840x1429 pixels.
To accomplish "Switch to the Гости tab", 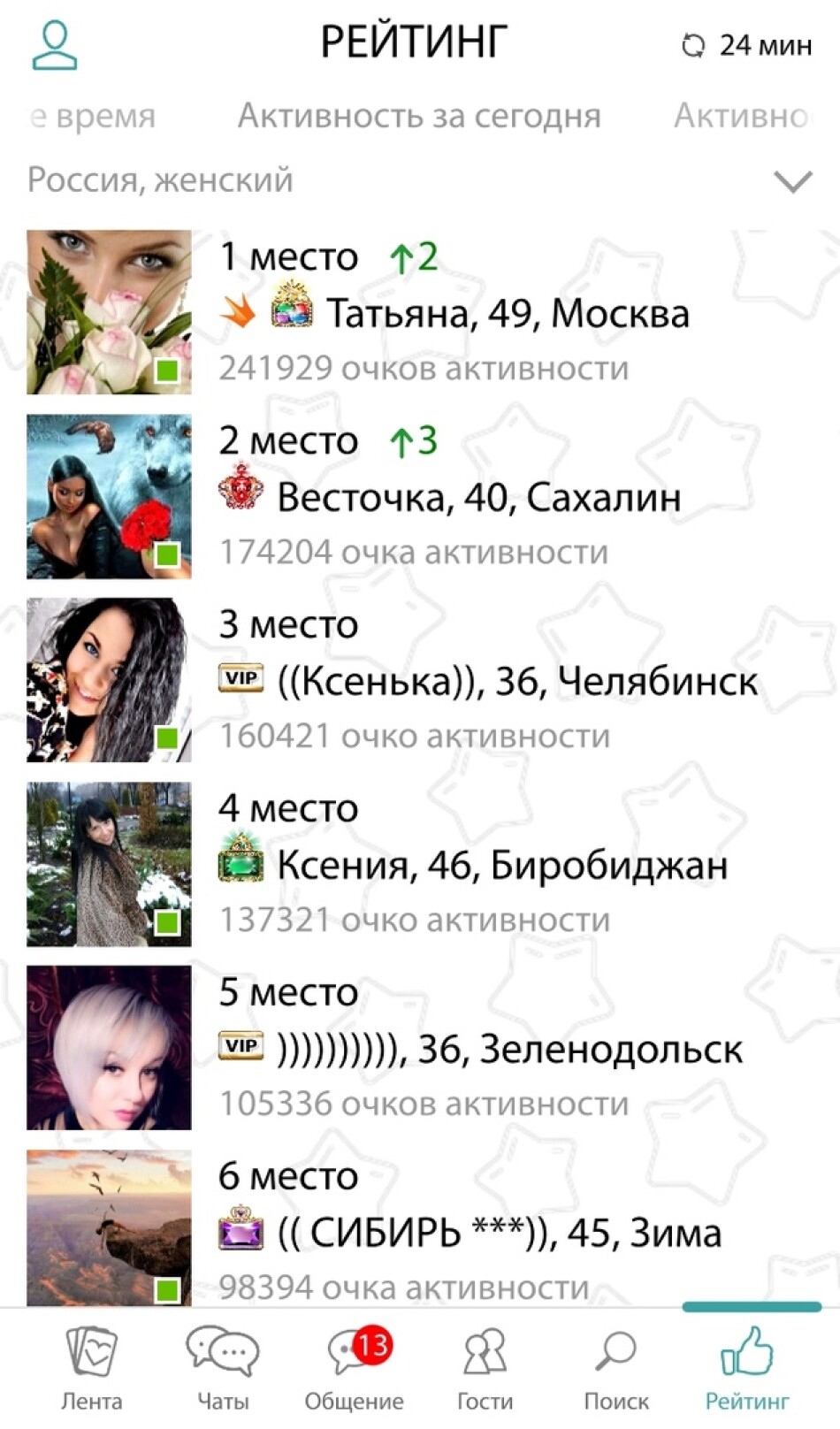I will [485, 1367].
